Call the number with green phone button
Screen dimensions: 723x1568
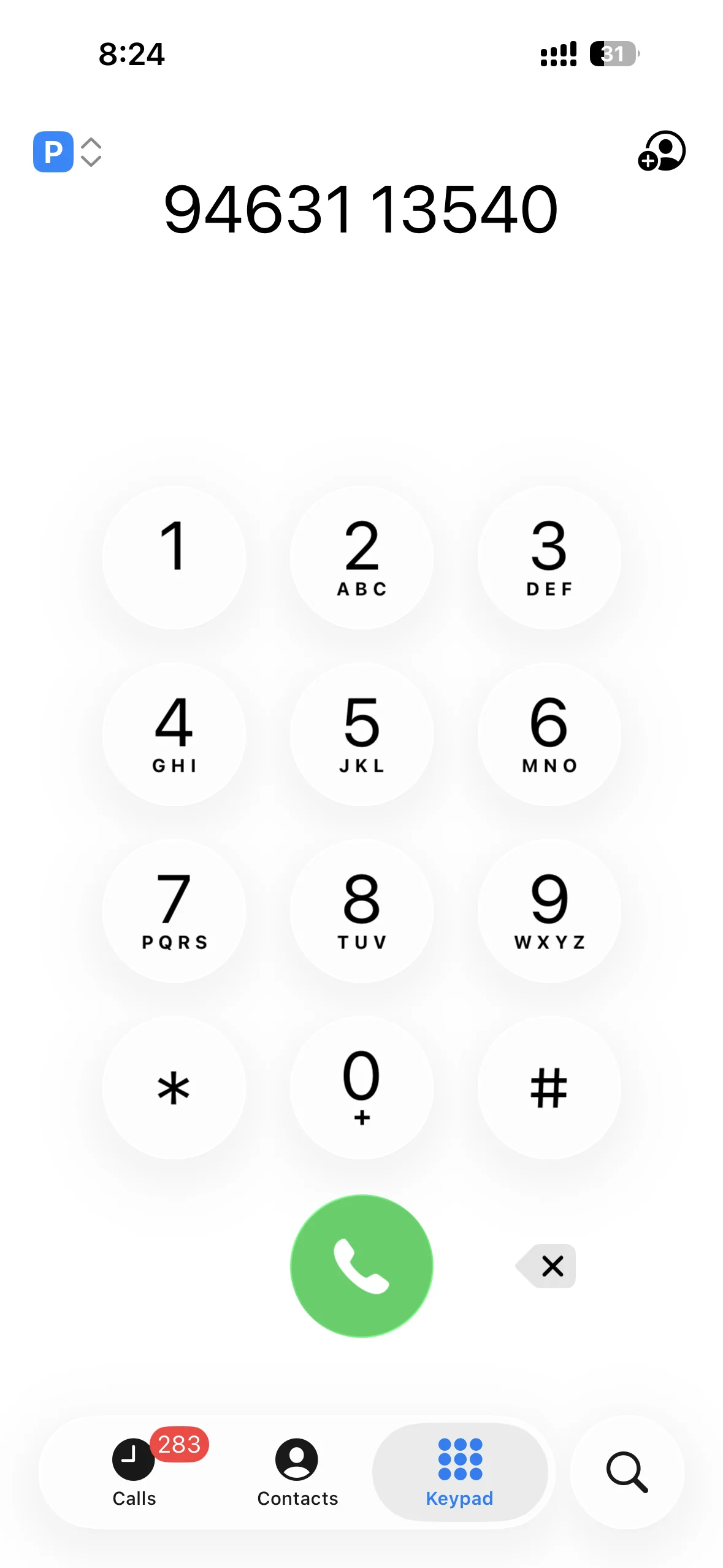[362, 1266]
